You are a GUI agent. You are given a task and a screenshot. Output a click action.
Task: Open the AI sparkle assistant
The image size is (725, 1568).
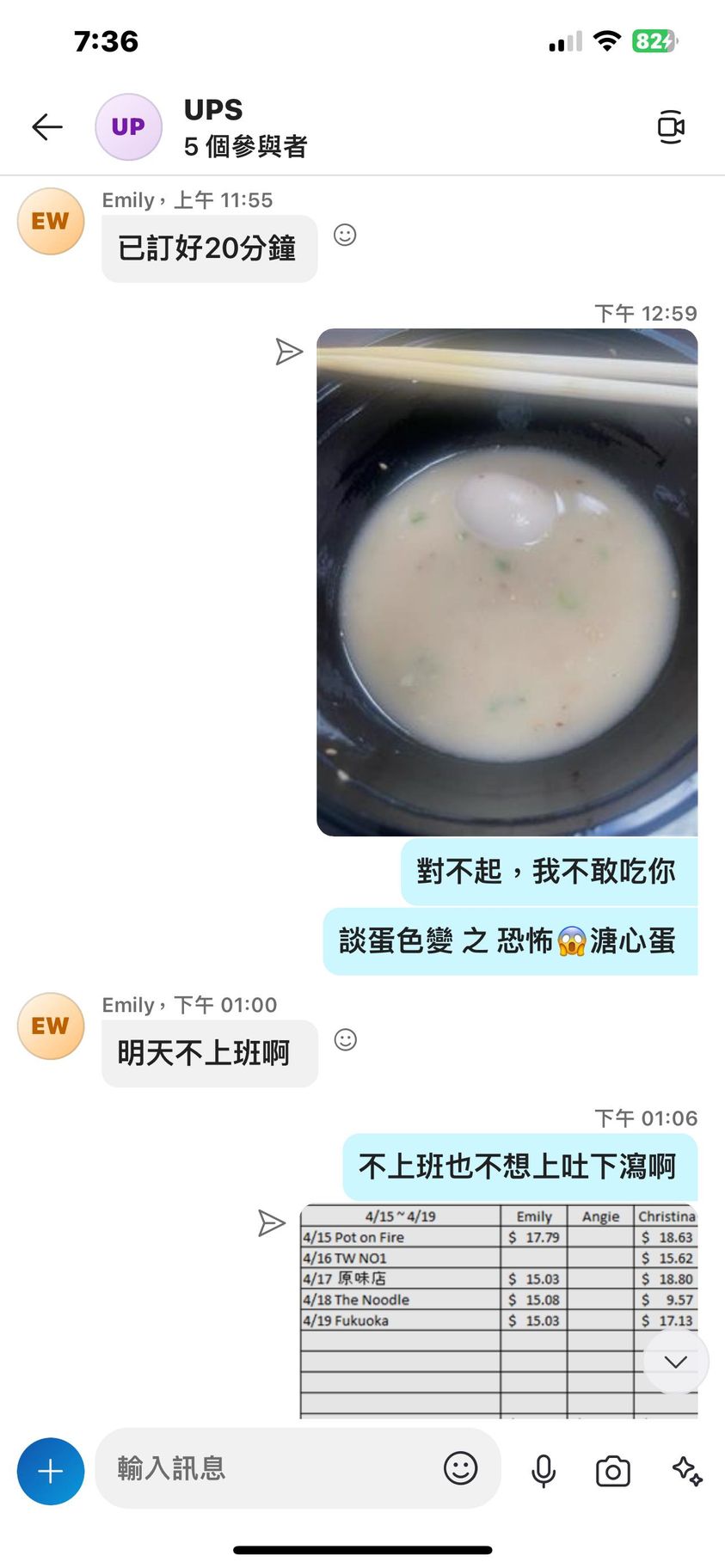[x=686, y=1471]
